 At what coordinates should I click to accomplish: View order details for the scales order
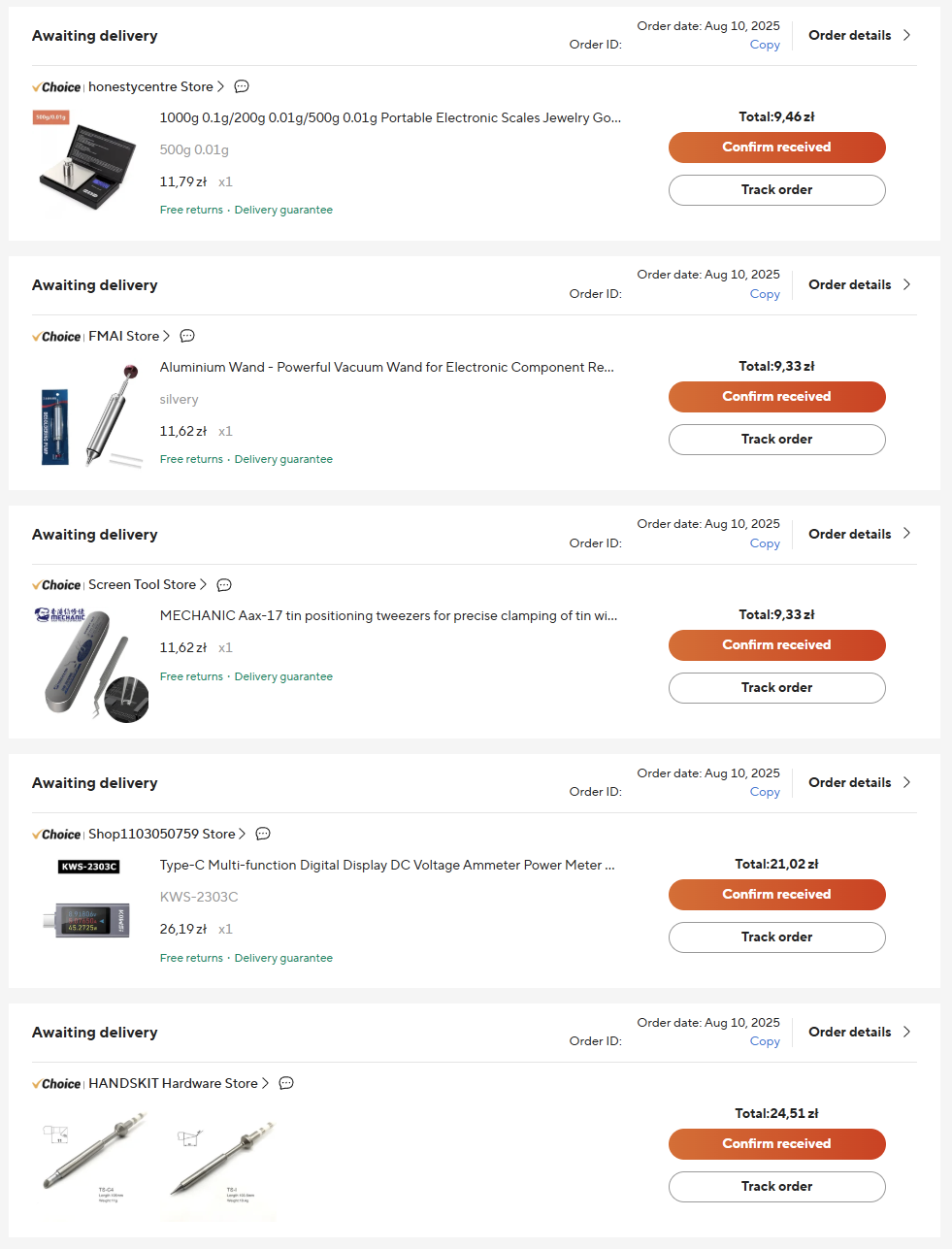pyautogui.click(x=859, y=36)
